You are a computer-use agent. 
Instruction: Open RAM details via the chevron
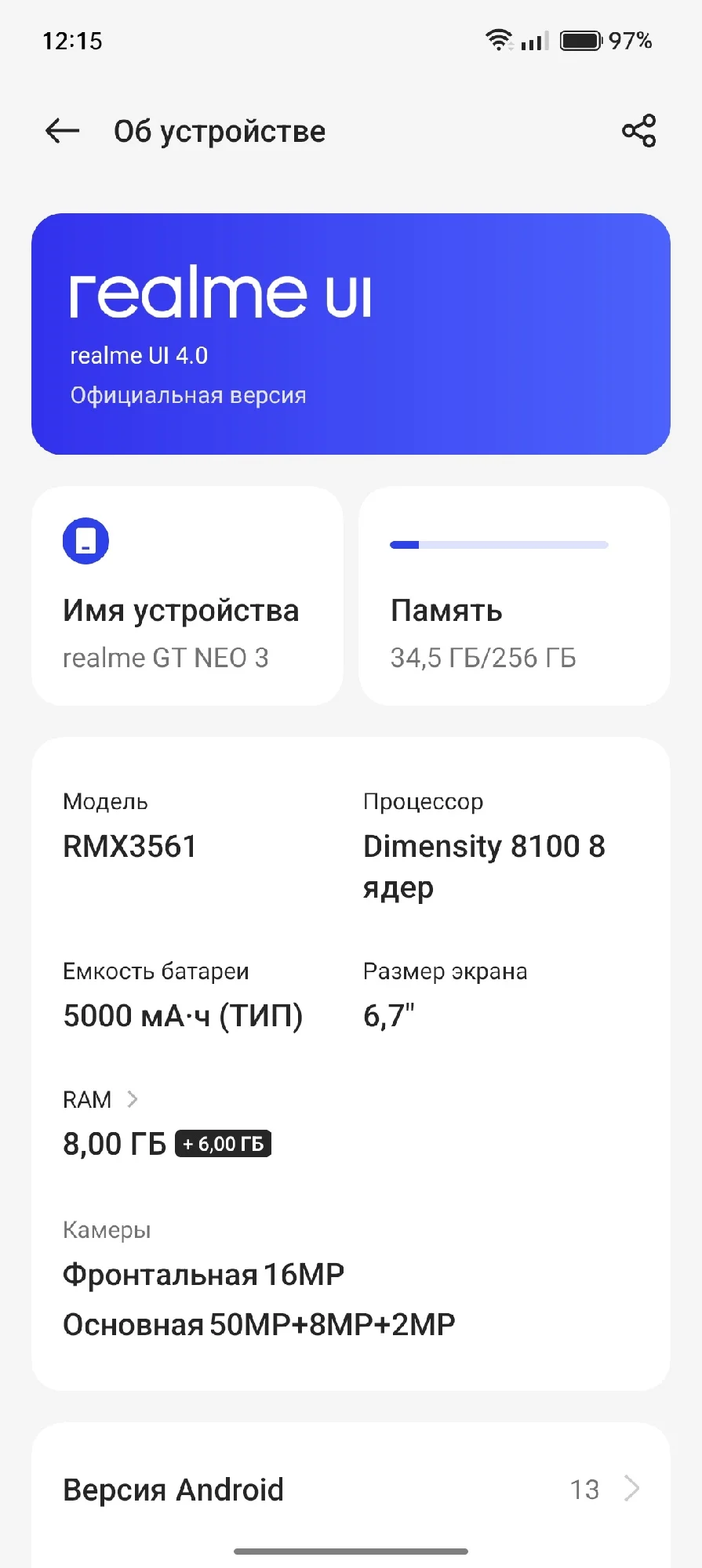click(133, 1099)
